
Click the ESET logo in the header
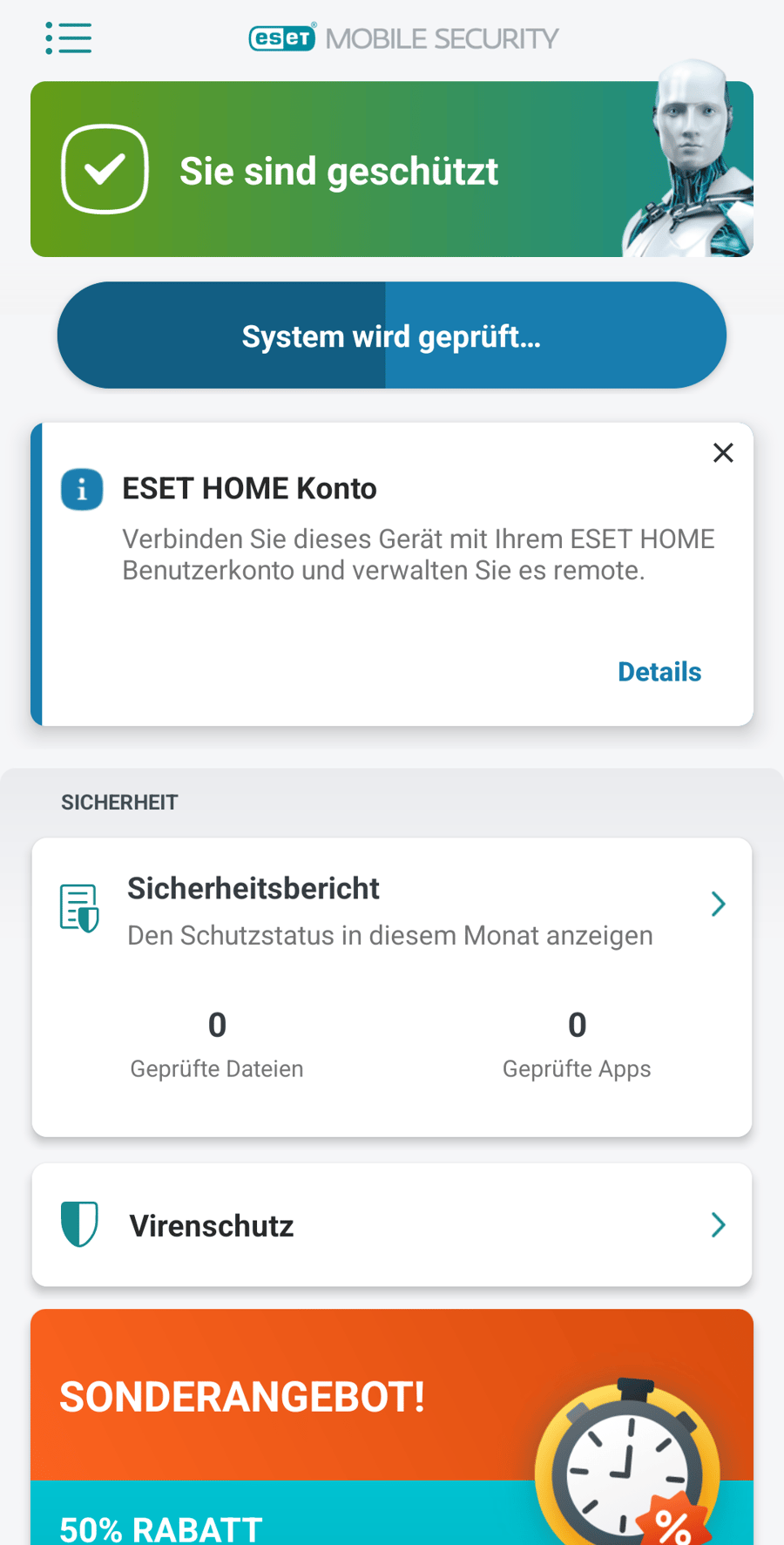tap(281, 37)
